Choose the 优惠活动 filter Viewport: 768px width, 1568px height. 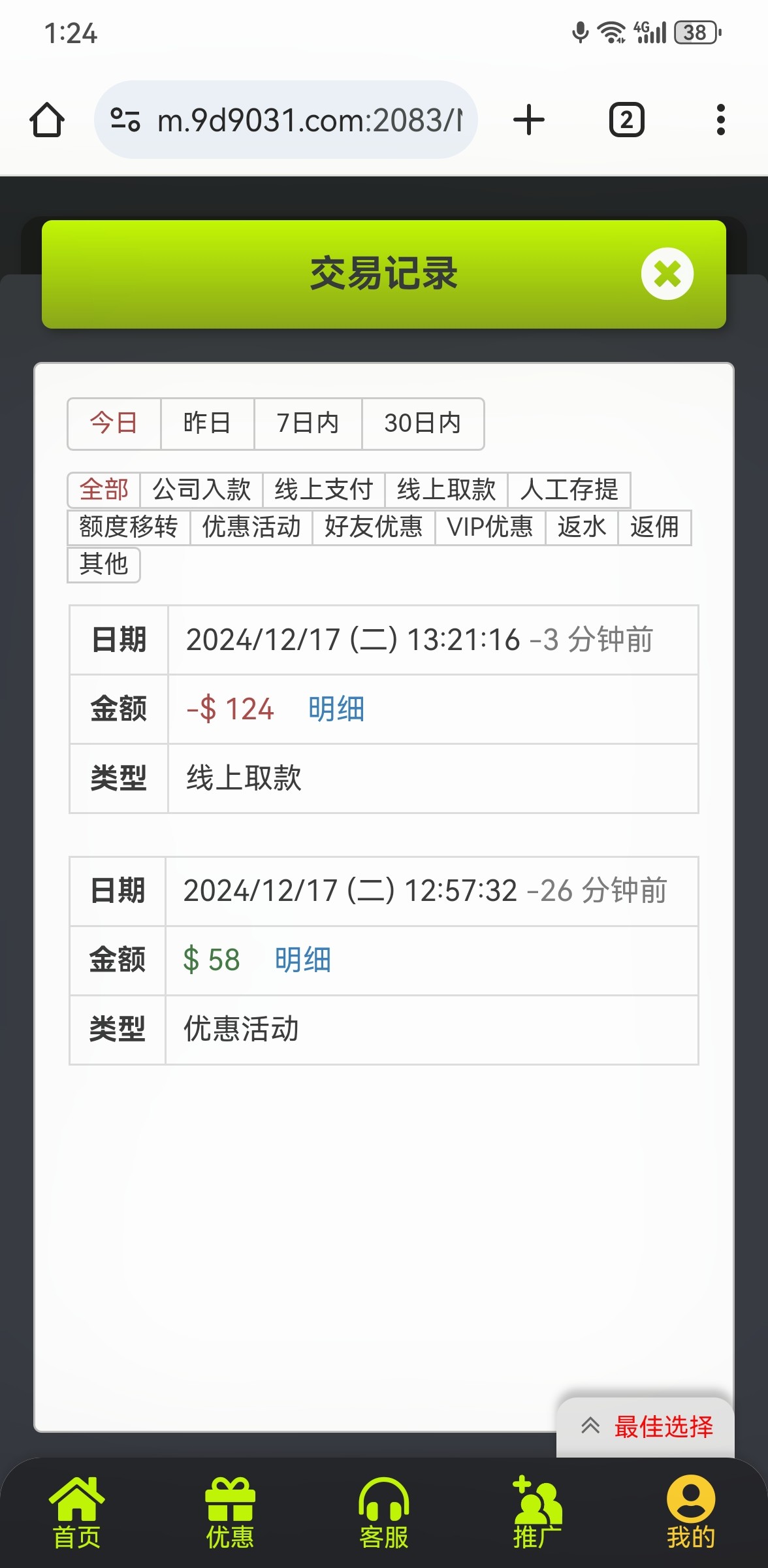pos(251,527)
